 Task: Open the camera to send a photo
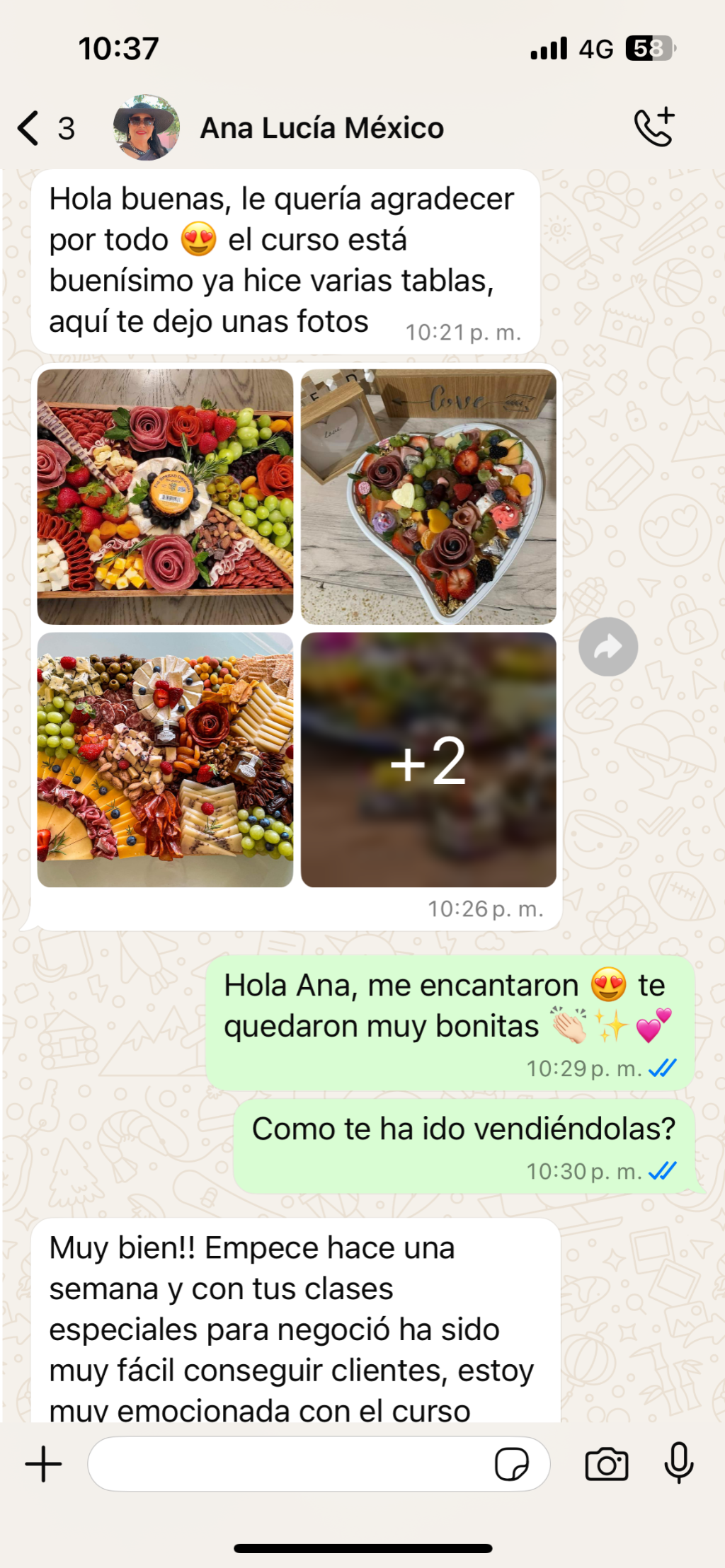pos(607,1464)
